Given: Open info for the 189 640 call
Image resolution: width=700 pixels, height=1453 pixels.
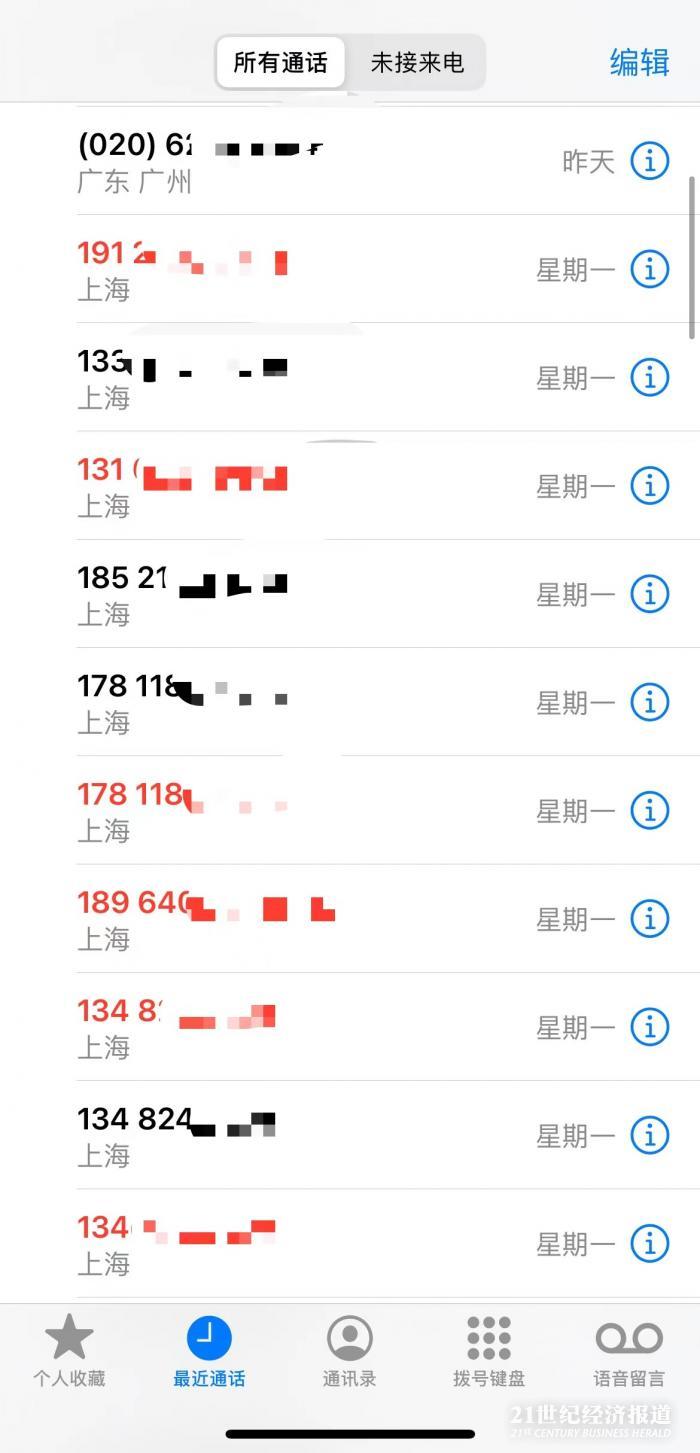Looking at the screenshot, I should (x=649, y=918).
